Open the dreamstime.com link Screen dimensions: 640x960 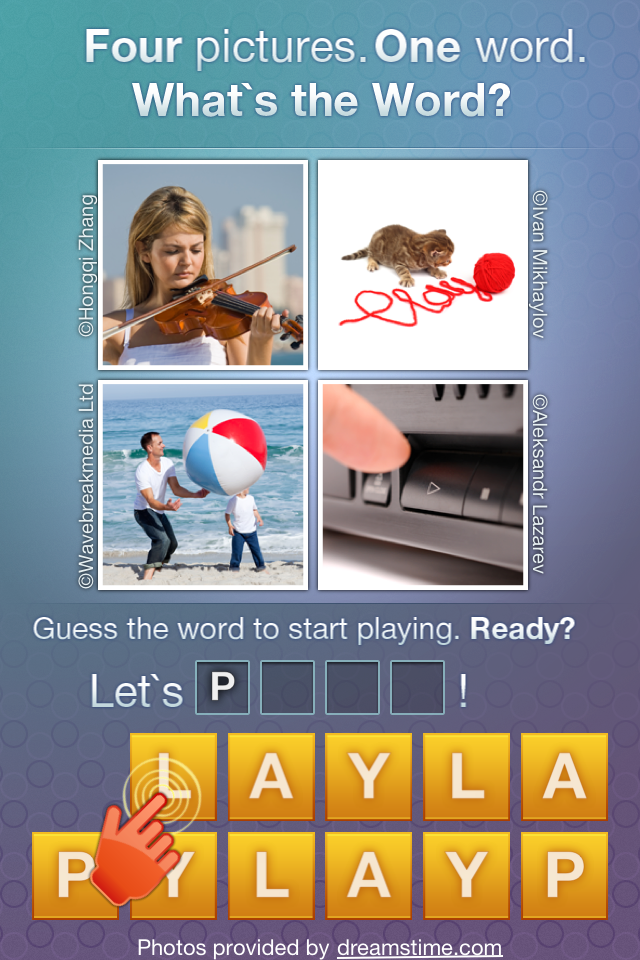click(418, 947)
